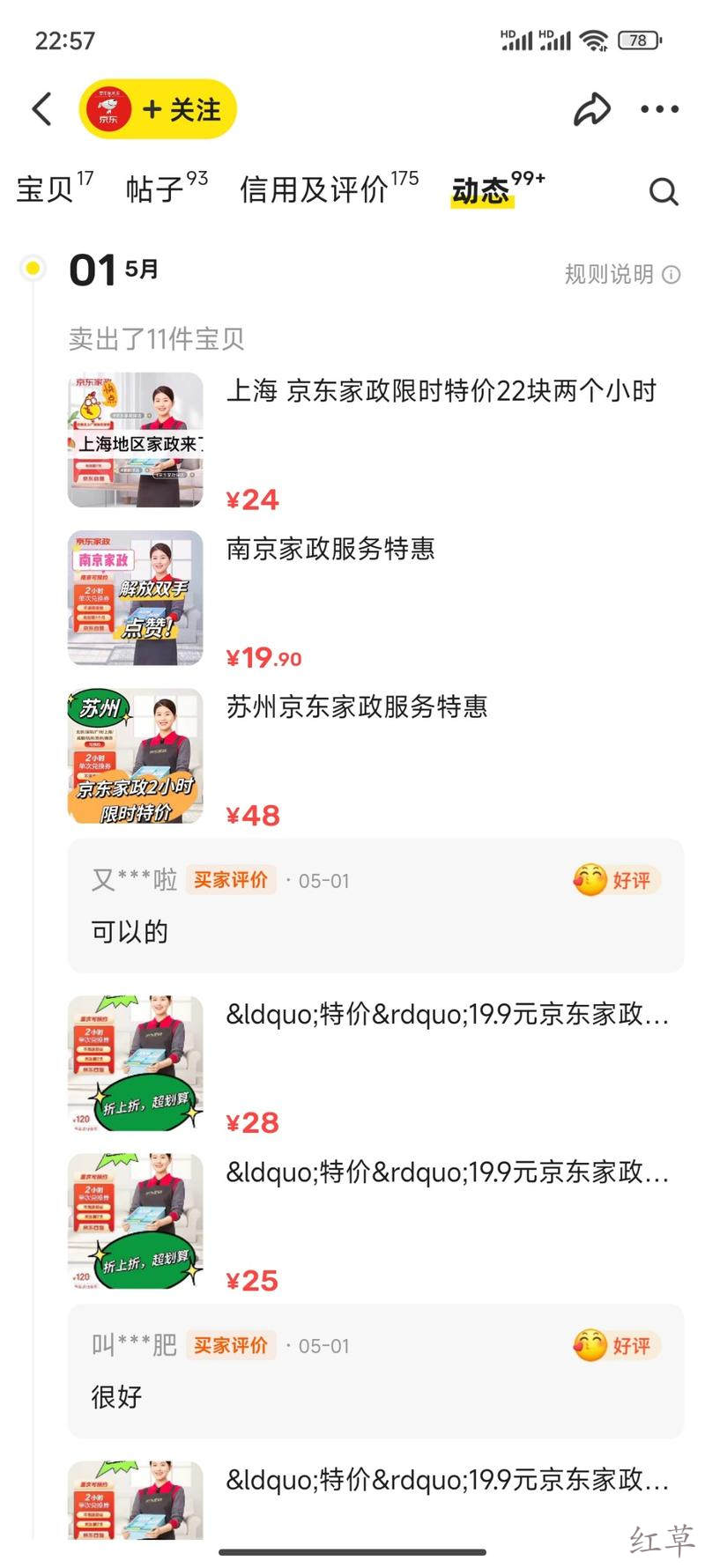Switch to the 宝贝 tab
The width and height of the screenshot is (705, 1568).
click(x=46, y=189)
